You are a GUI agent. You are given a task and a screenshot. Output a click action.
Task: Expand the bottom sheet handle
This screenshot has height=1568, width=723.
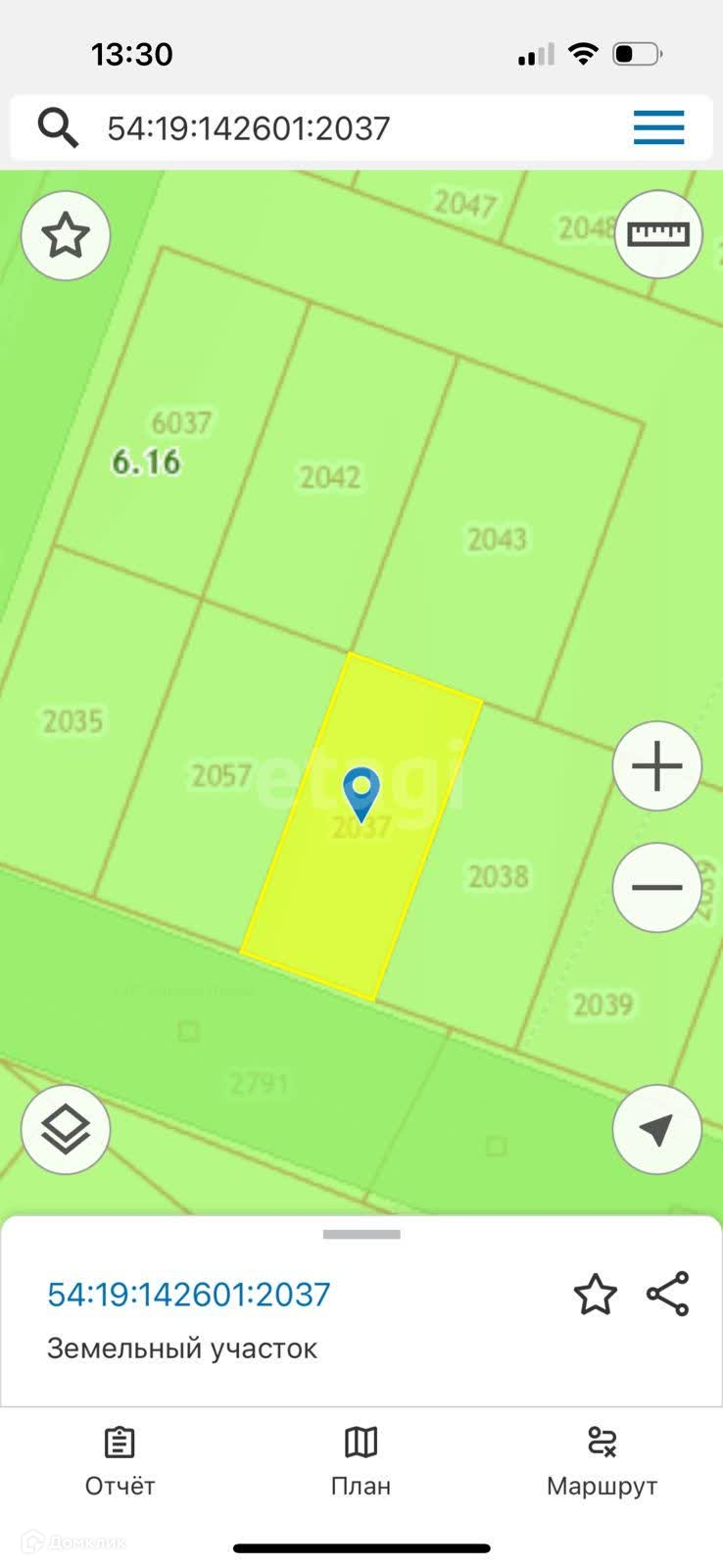(x=361, y=1235)
